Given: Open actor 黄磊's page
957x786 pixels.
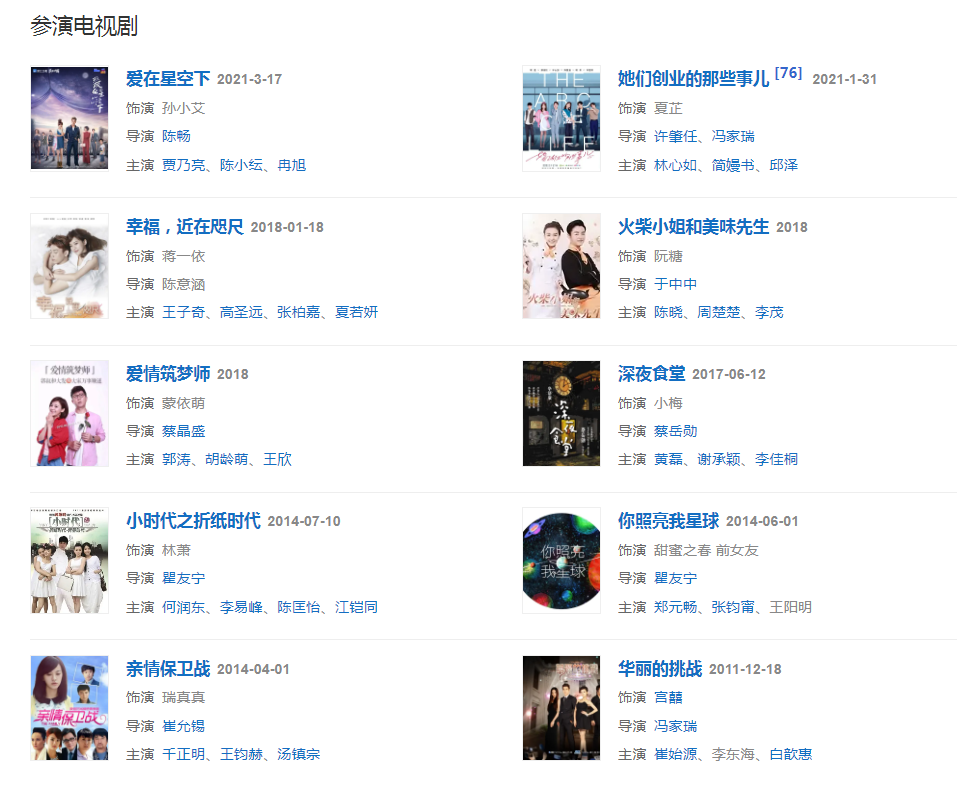Looking at the screenshot, I should point(668,459).
